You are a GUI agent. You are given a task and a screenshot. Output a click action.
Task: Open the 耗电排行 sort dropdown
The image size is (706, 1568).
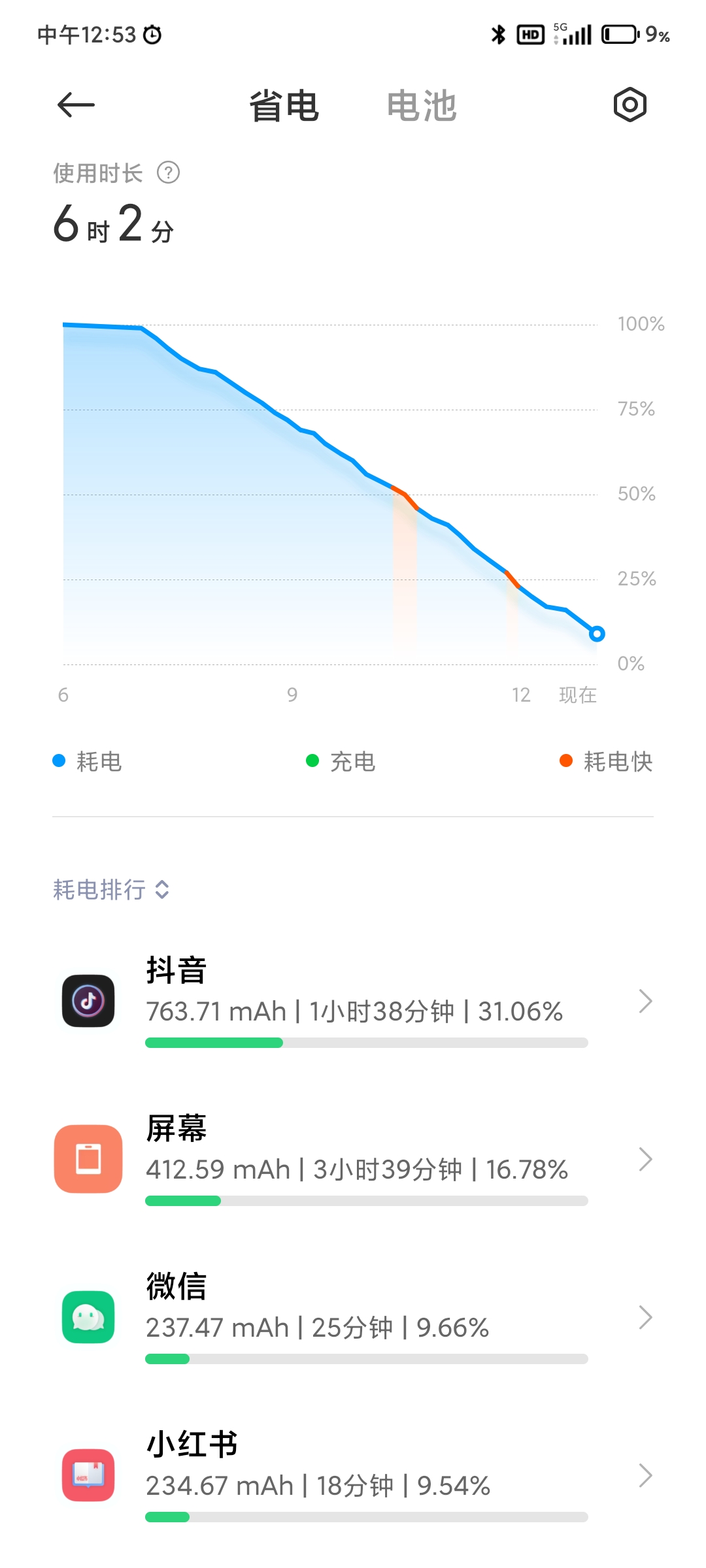click(x=112, y=889)
